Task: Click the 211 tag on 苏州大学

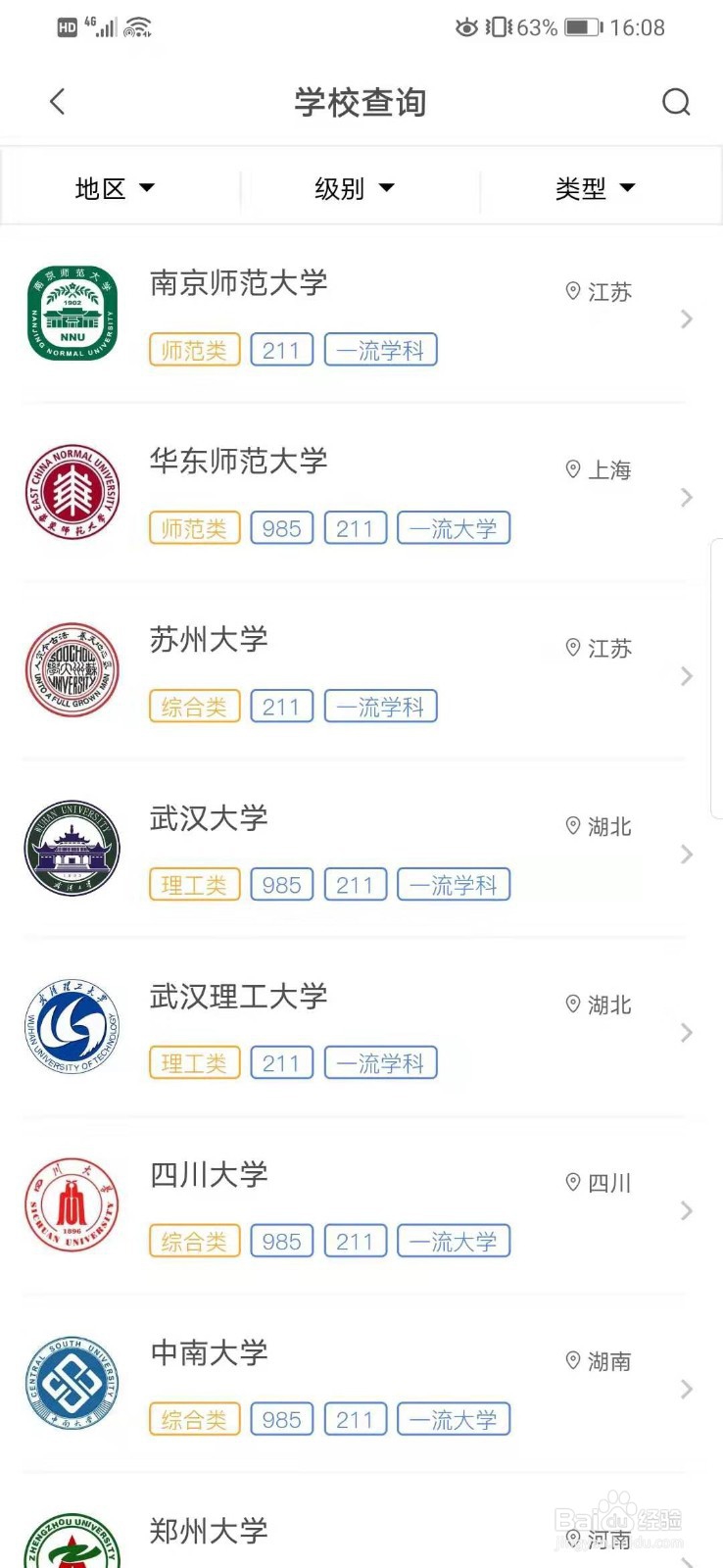Action: 281,706
